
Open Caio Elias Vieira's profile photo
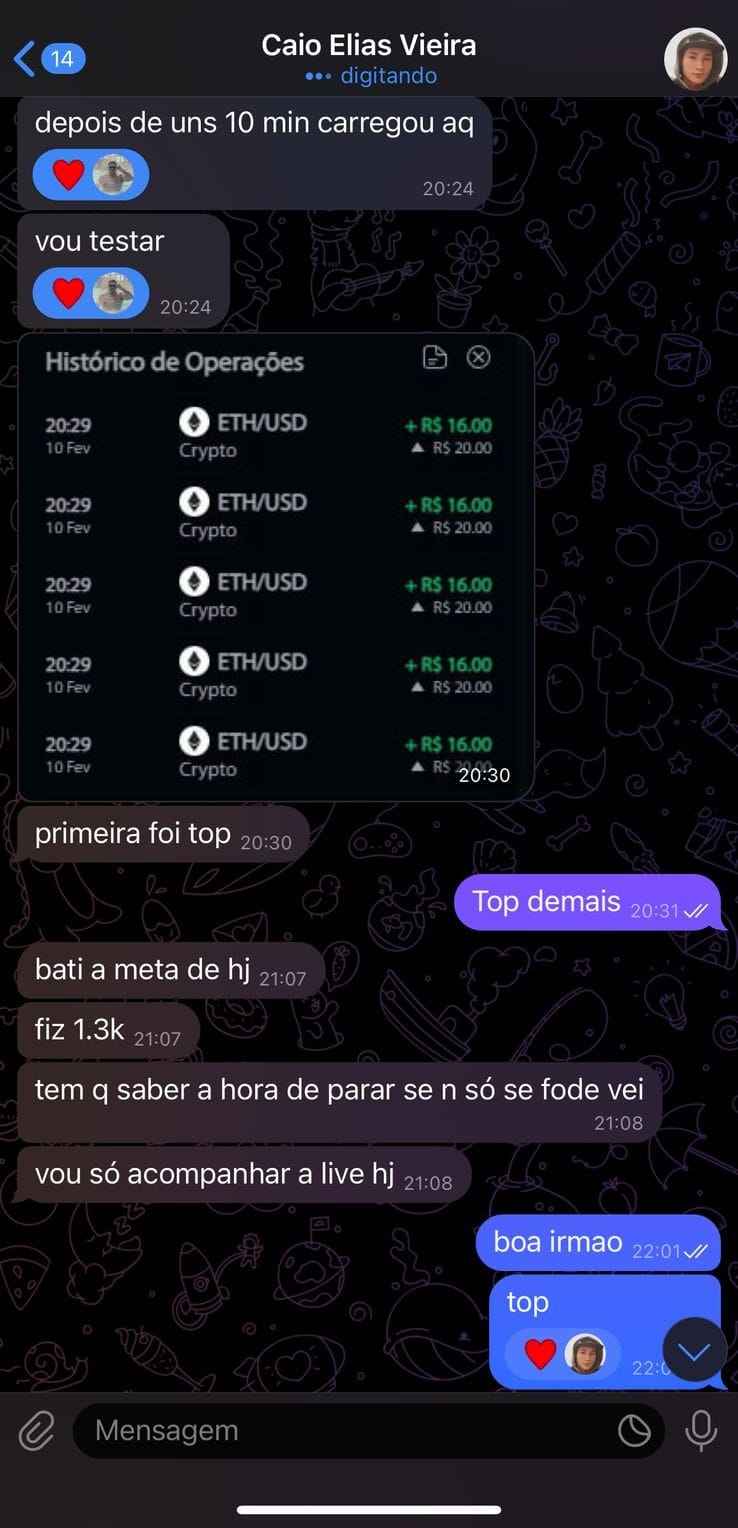click(695, 59)
